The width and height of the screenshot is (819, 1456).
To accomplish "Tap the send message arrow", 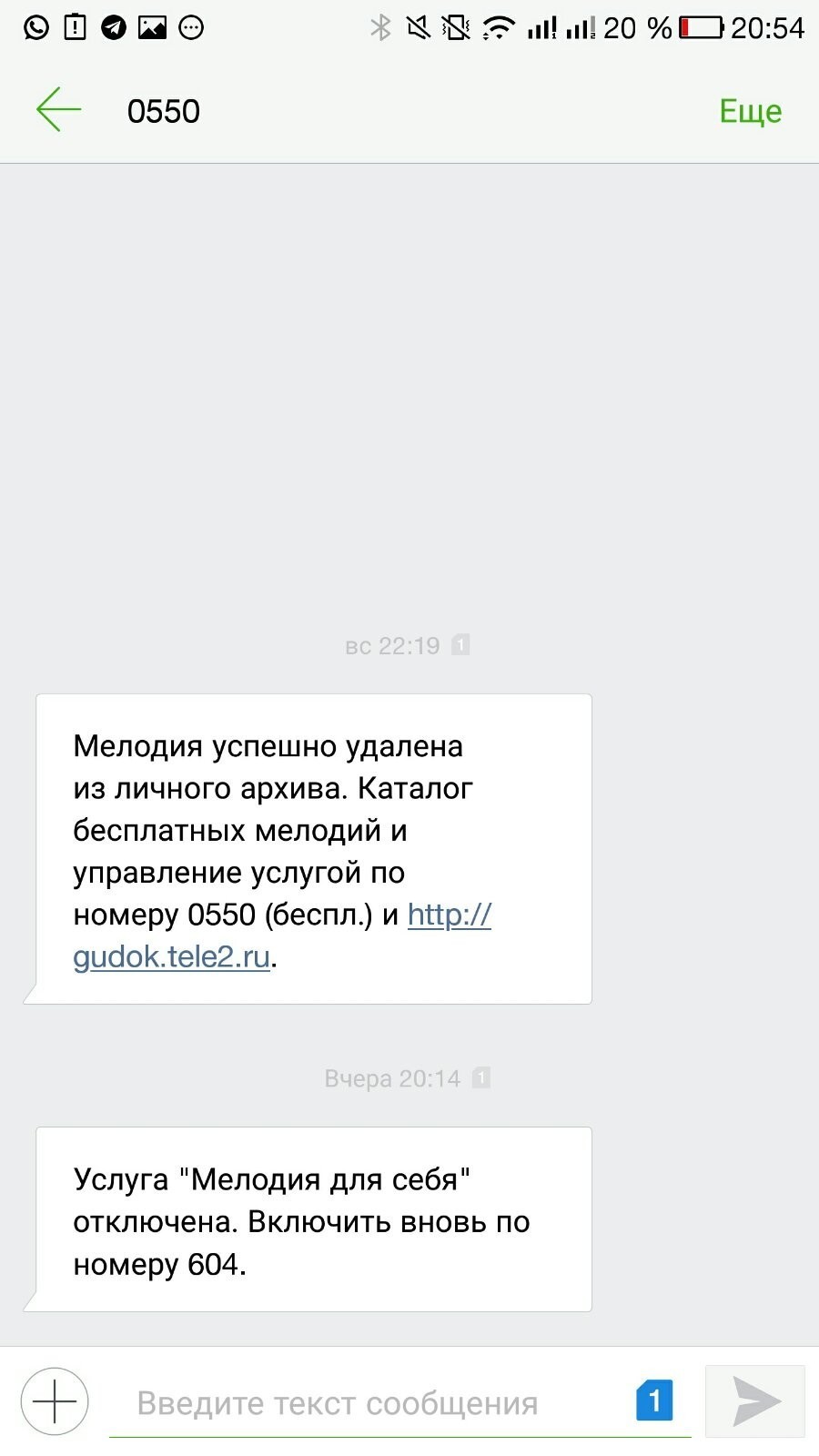I will tap(755, 1401).
